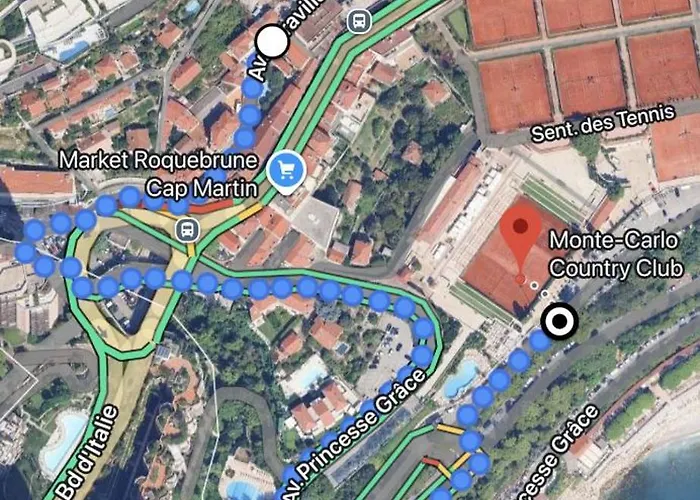Screen dimensions: 700x500
Task: Select the white route start point marker
Action: [271, 42]
